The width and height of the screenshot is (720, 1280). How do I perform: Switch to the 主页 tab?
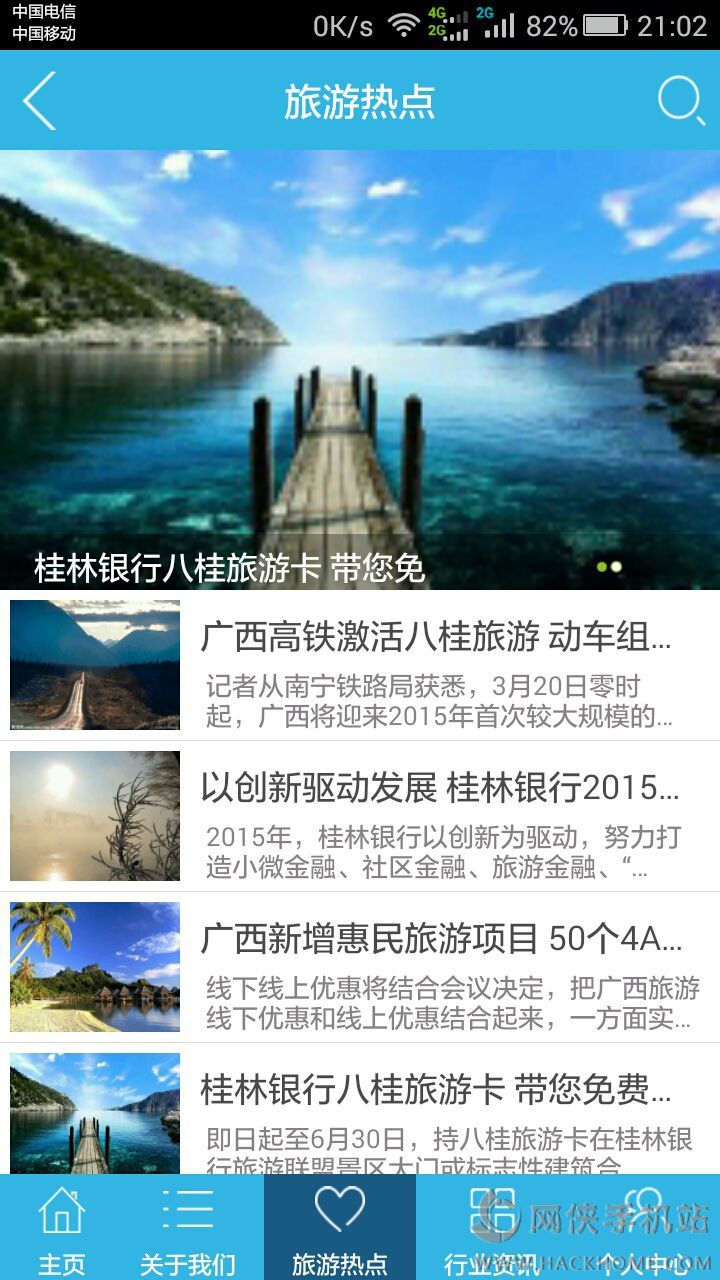coord(62,1230)
